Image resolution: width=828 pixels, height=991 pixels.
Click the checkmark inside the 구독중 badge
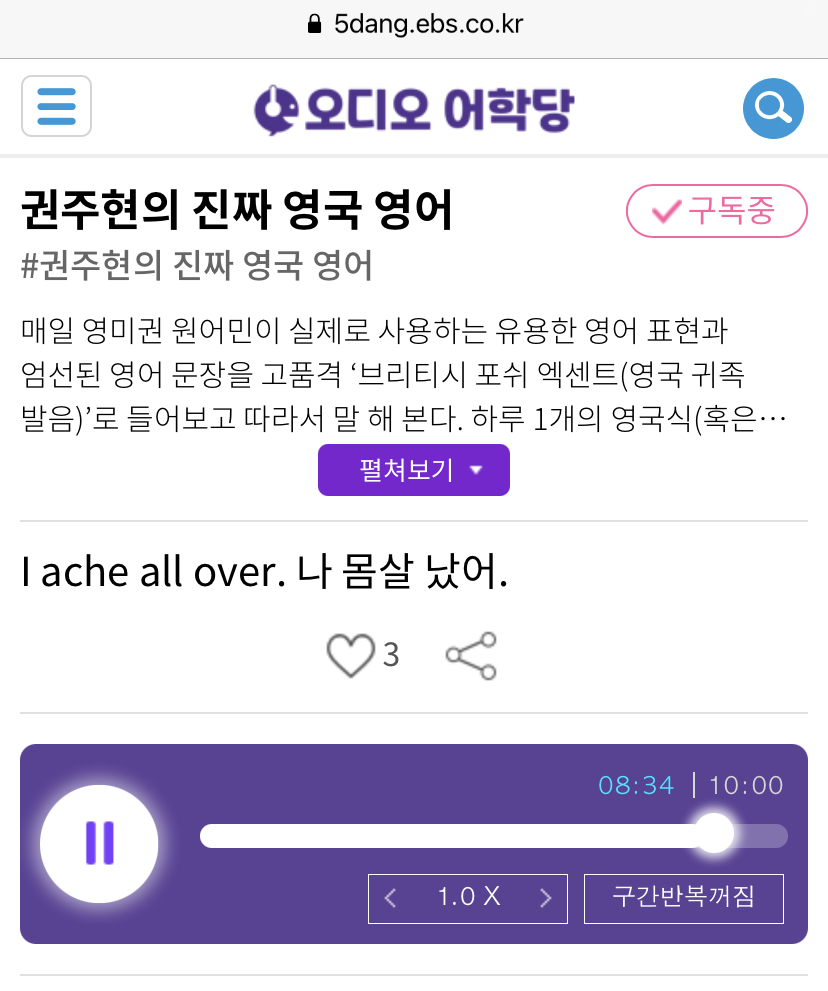665,211
